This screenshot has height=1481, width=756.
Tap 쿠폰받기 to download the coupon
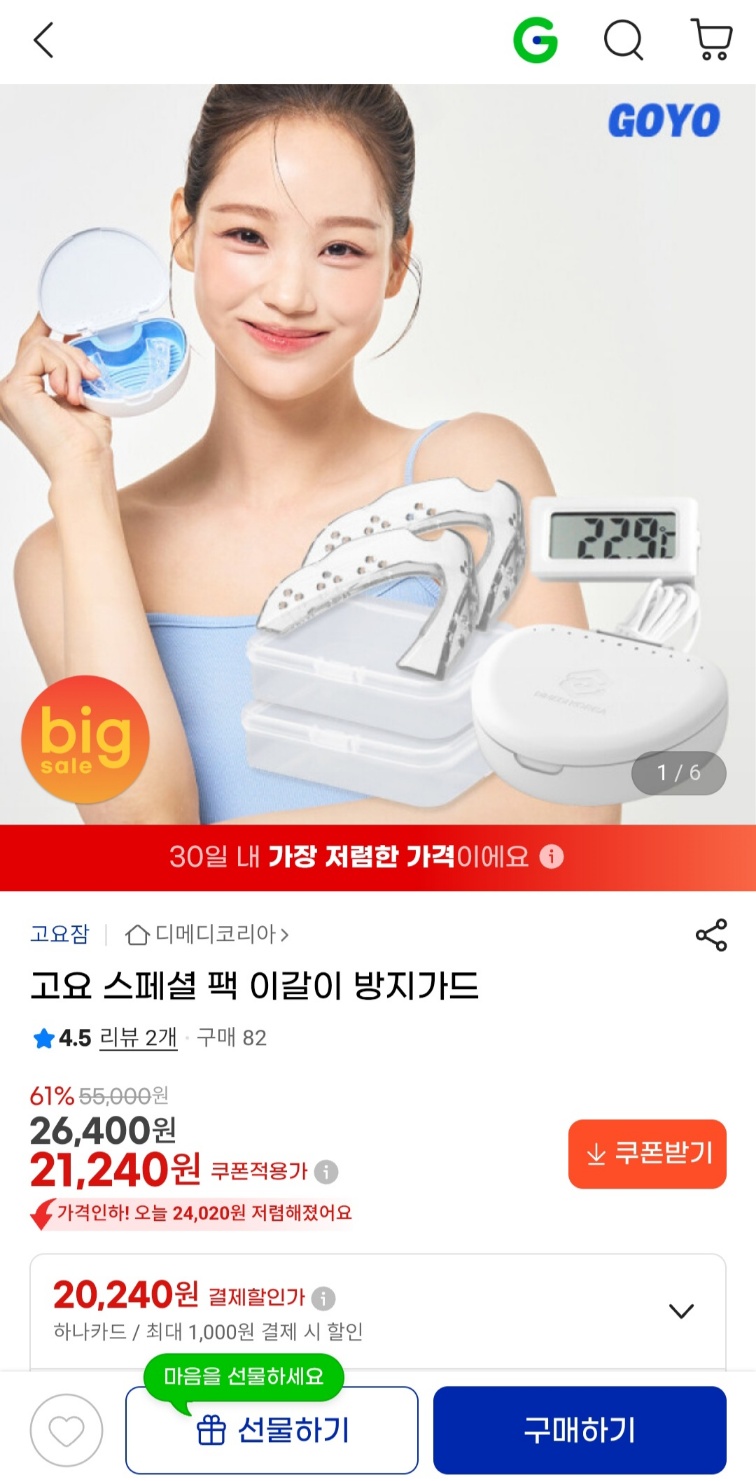pos(647,1153)
